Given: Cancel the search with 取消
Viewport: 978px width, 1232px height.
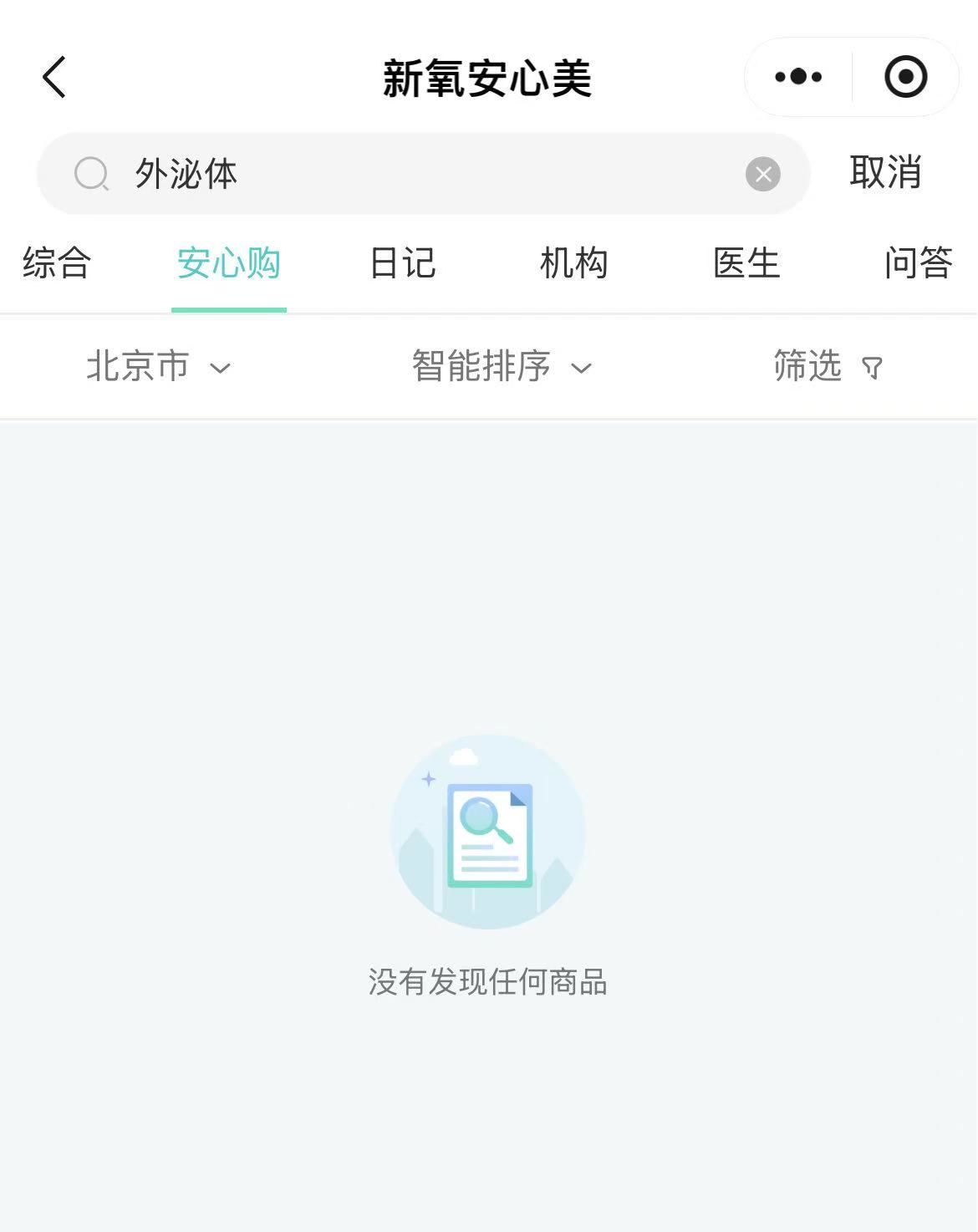Looking at the screenshot, I should [x=885, y=172].
